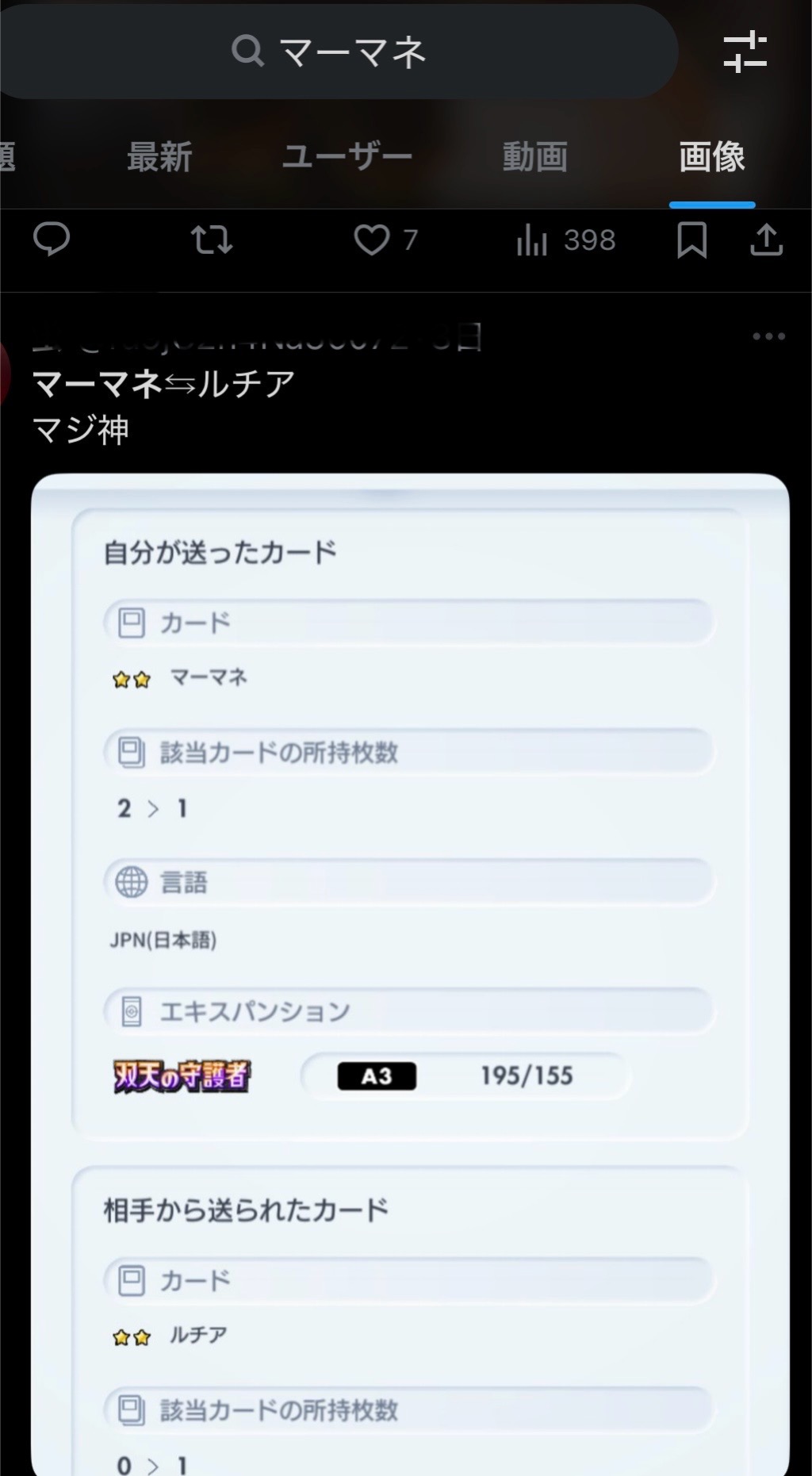Switch to the 動画 tab
812x1476 pixels.
[535, 157]
